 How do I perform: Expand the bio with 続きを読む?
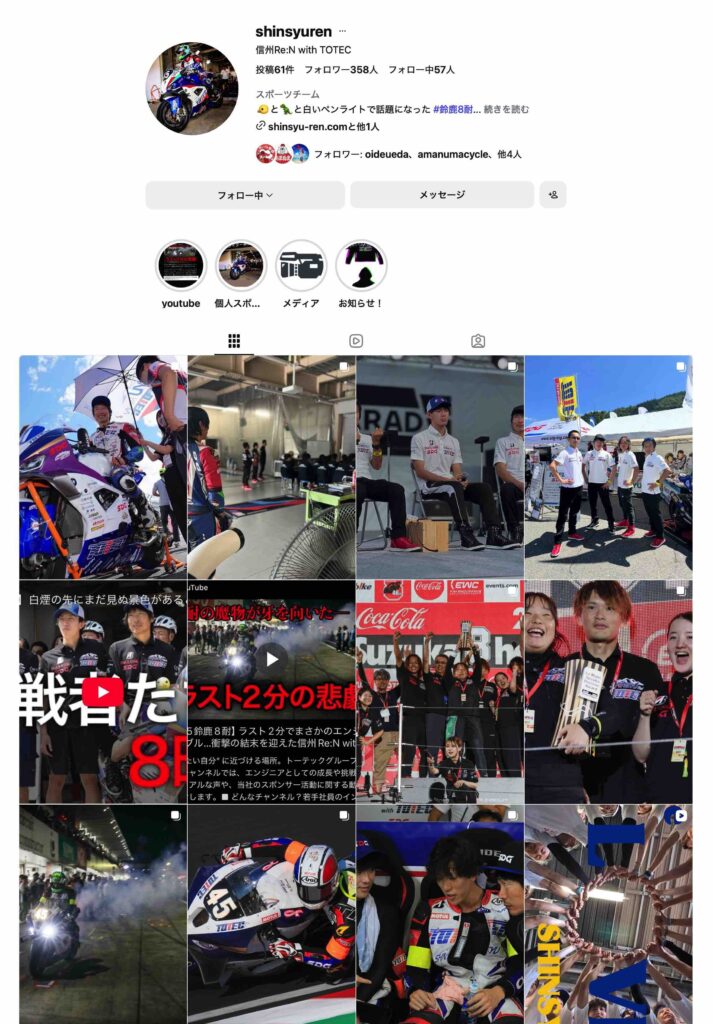(x=507, y=109)
